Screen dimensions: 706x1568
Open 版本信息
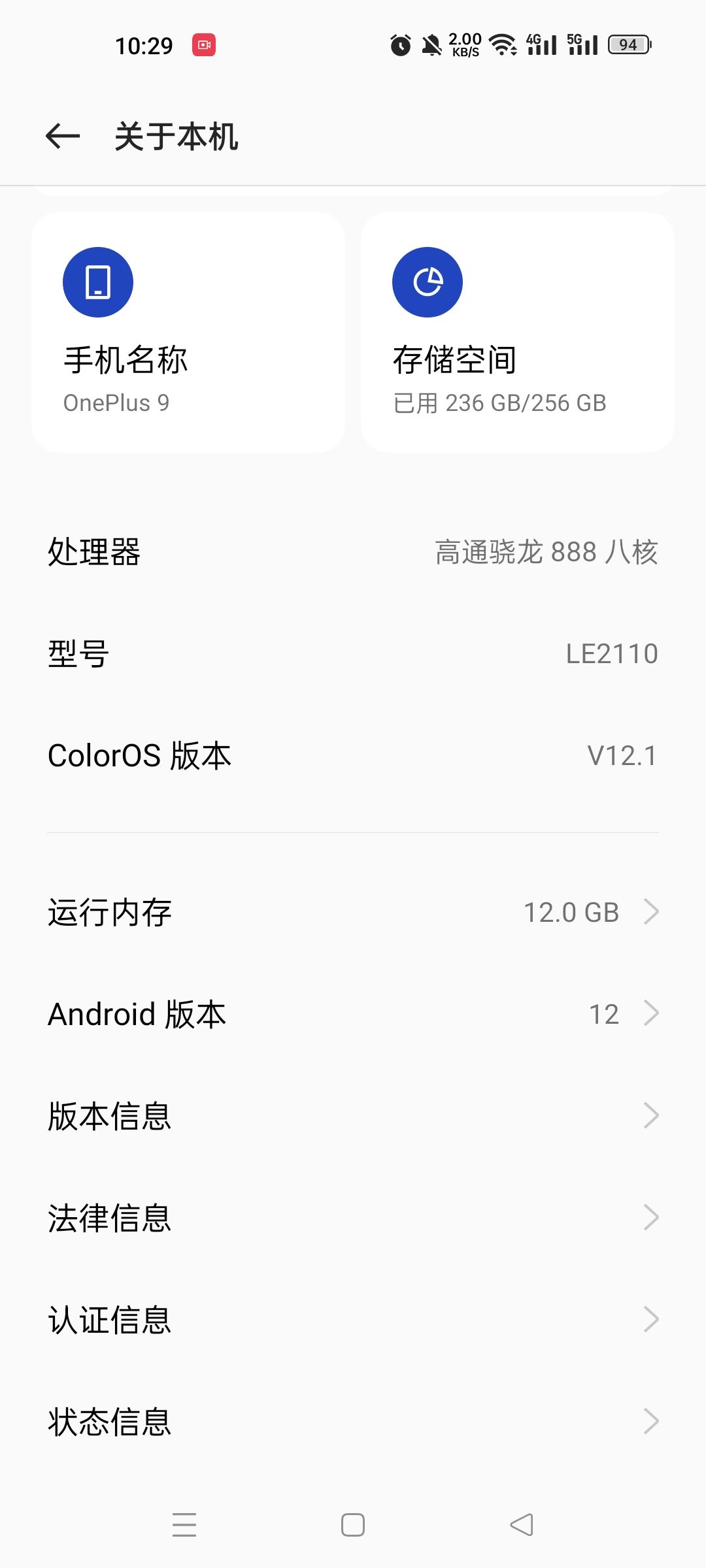point(353,1116)
